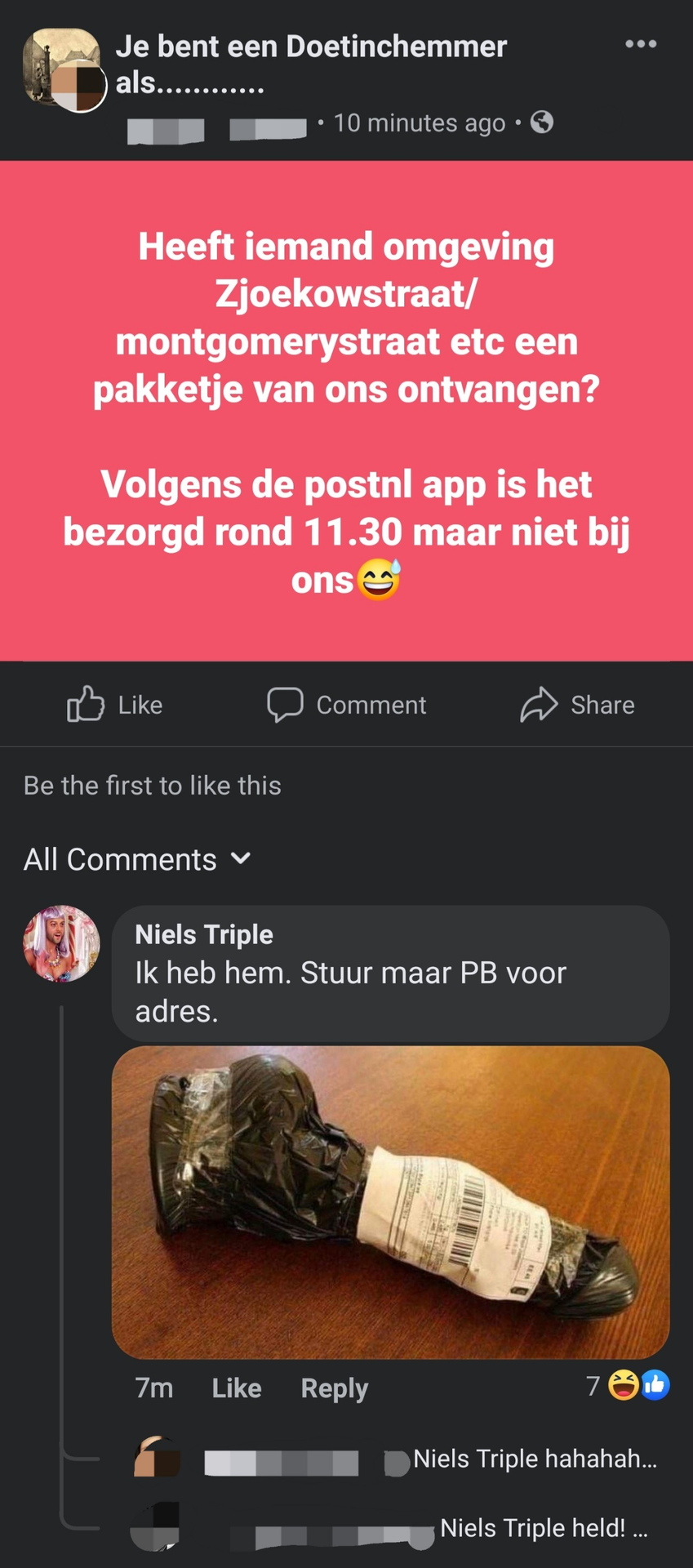Click the '7m' comment timestamp
Screen dimensions: 693x1568
click(154, 1388)
